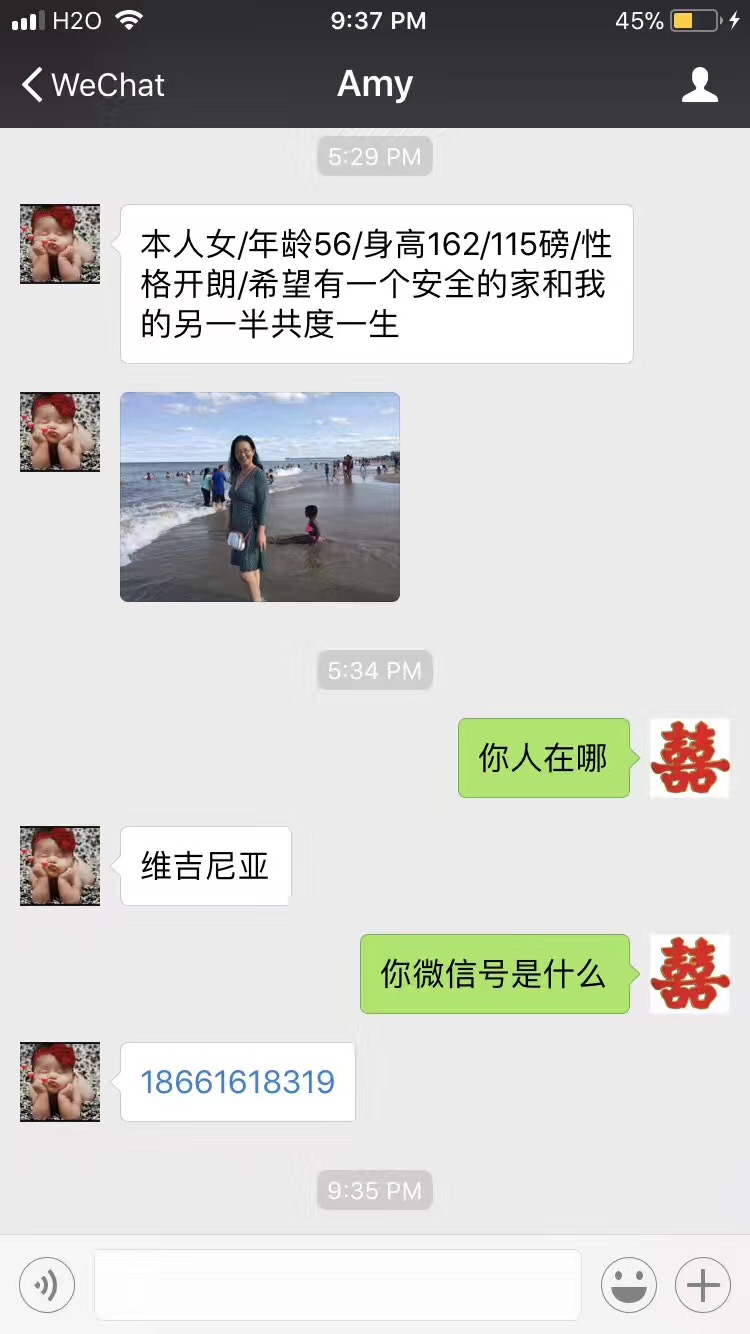
Task: Open Amy's chat info profile icon
Action: point(699,85)
